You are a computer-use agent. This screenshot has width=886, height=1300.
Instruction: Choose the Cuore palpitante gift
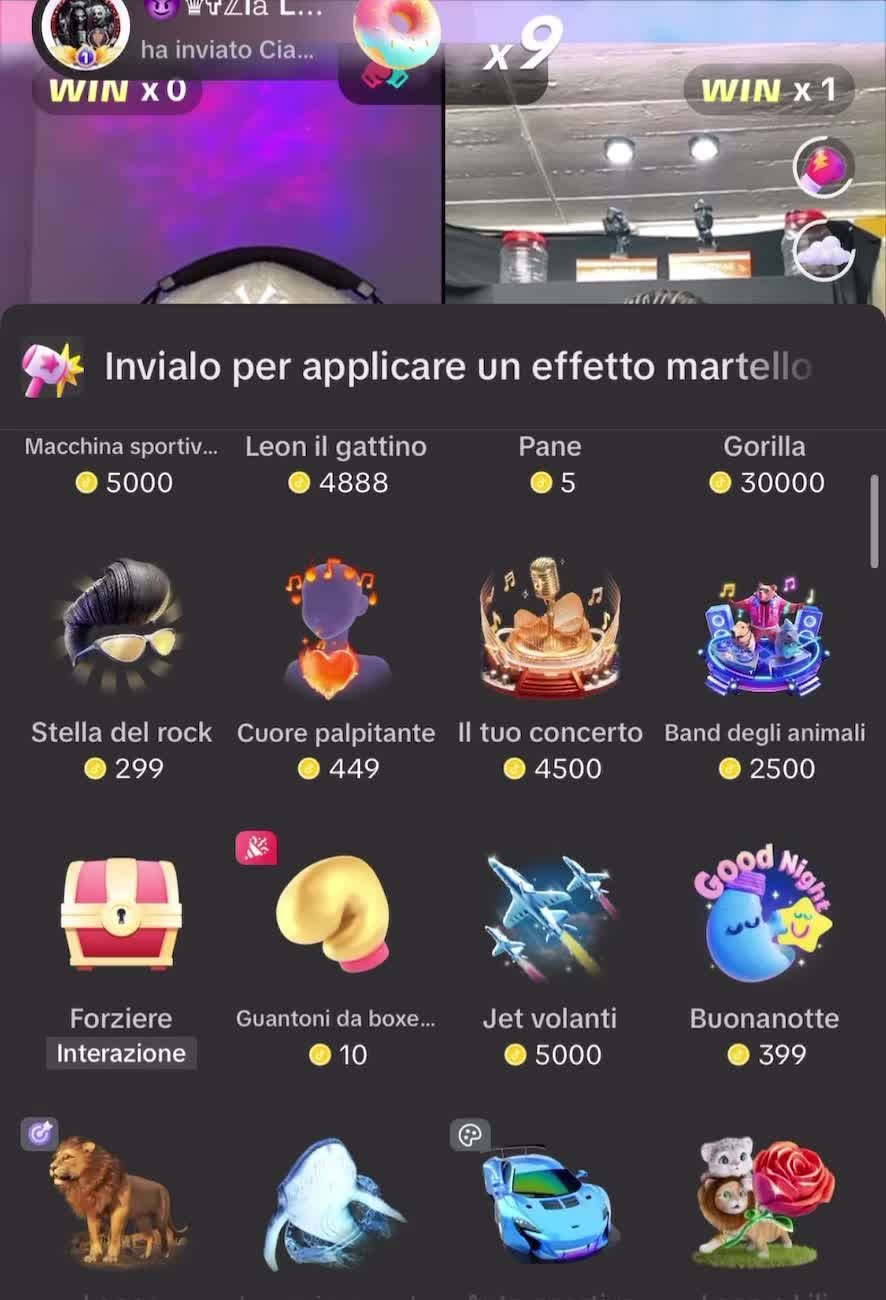tap(335, 630)
